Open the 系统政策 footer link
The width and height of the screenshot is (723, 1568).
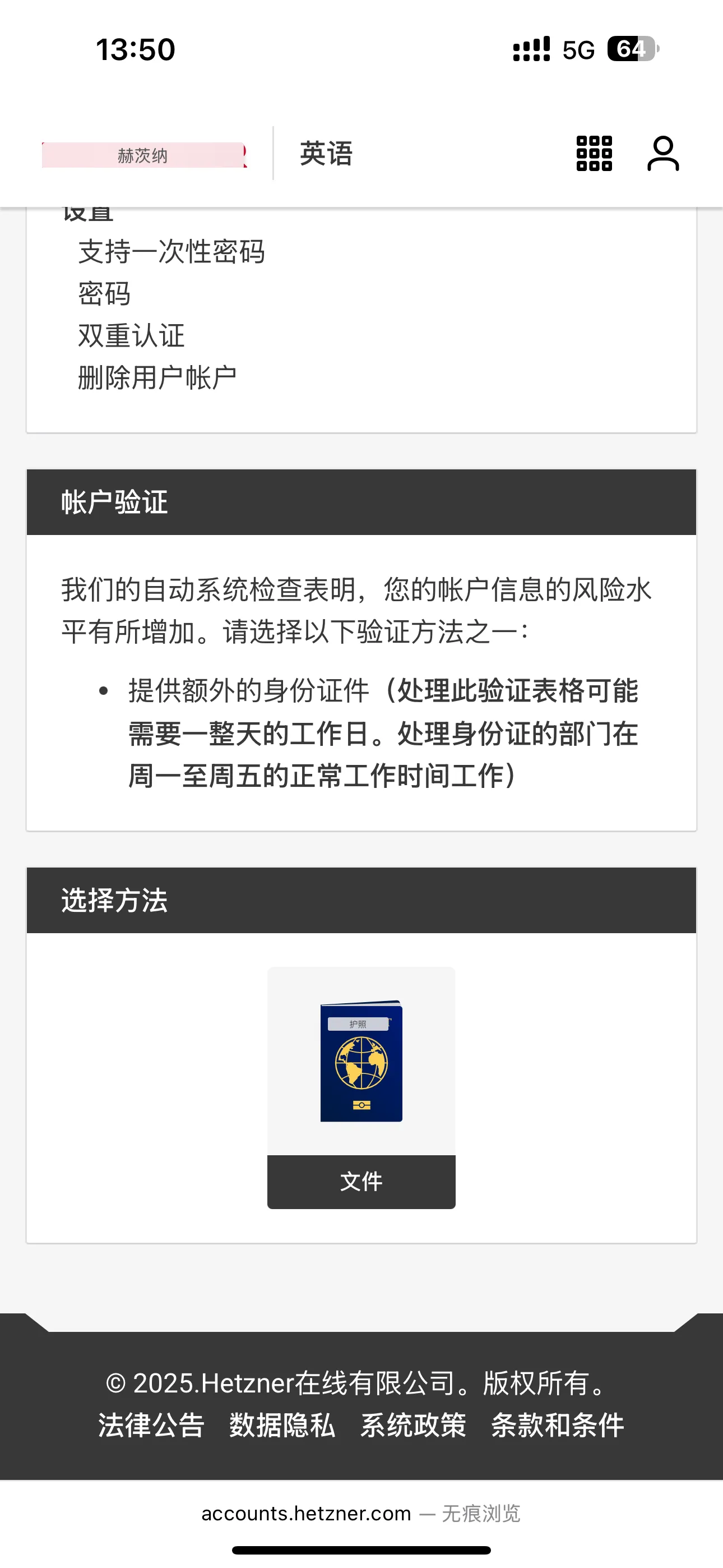(x=413, y=1426)
